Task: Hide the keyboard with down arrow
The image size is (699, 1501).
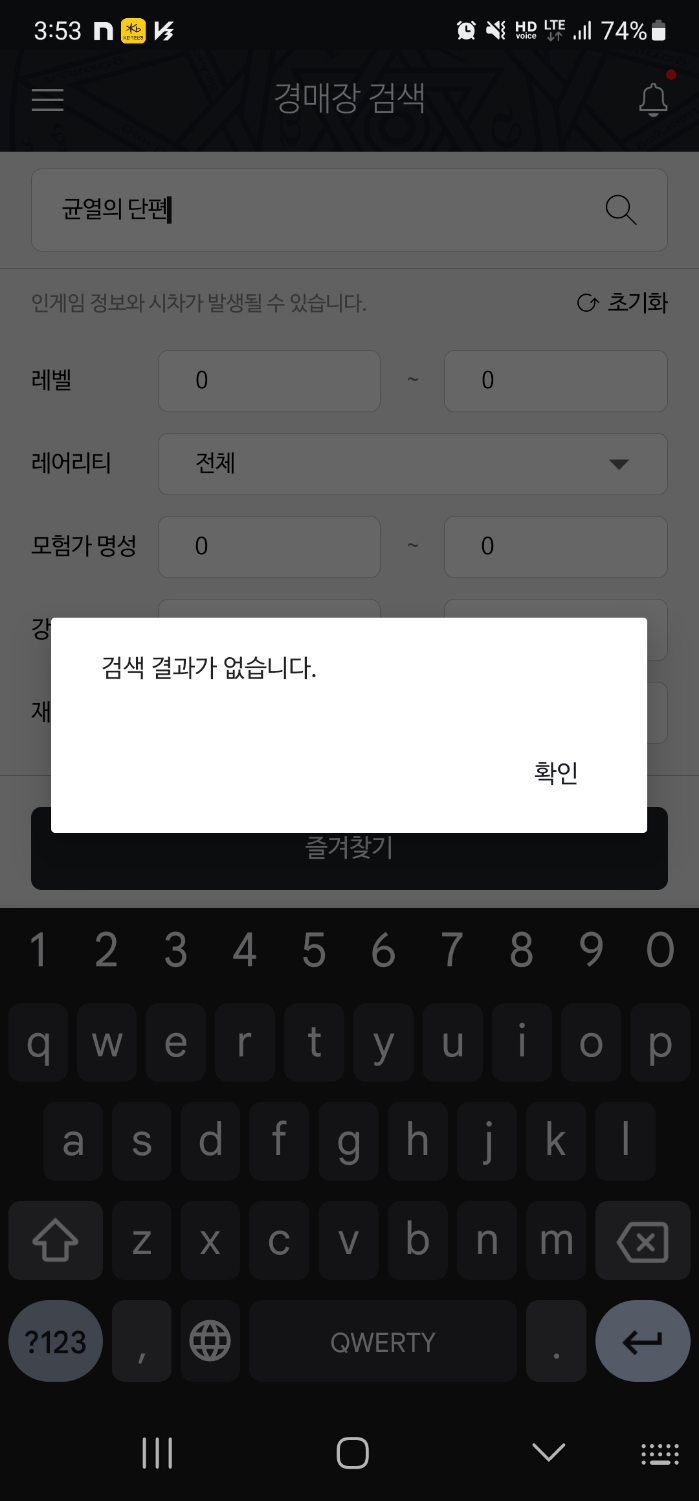Action: (548, 1452)
